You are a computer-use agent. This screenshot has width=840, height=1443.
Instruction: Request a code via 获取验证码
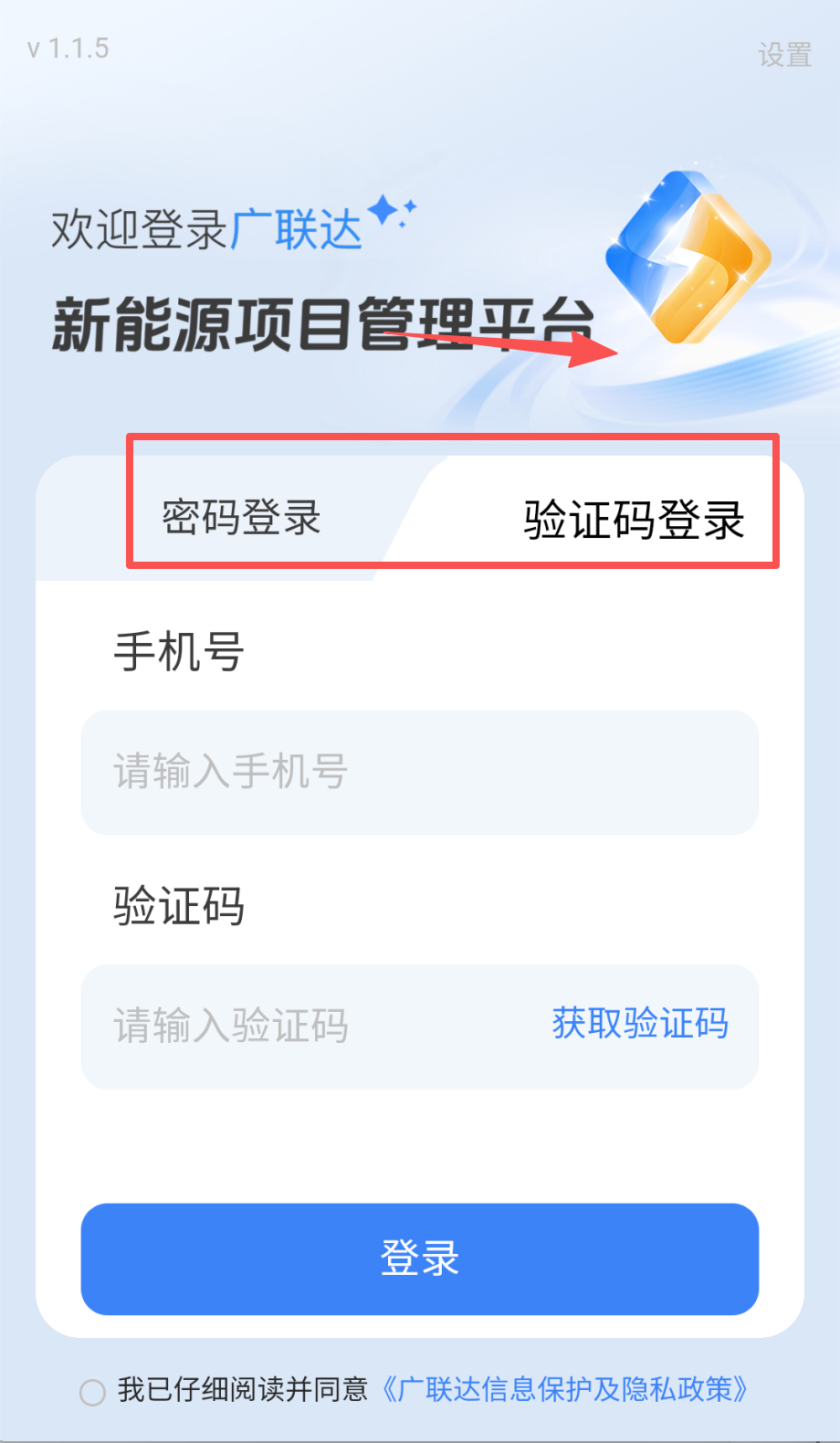point(640,1024)
